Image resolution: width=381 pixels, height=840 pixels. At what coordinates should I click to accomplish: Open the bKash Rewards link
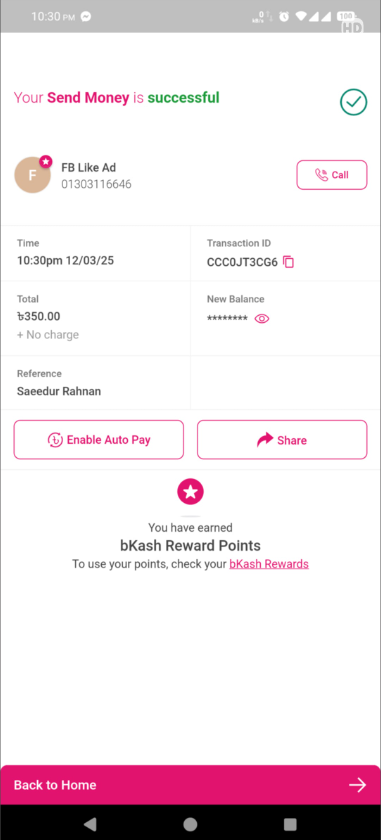tap(268, 564)
